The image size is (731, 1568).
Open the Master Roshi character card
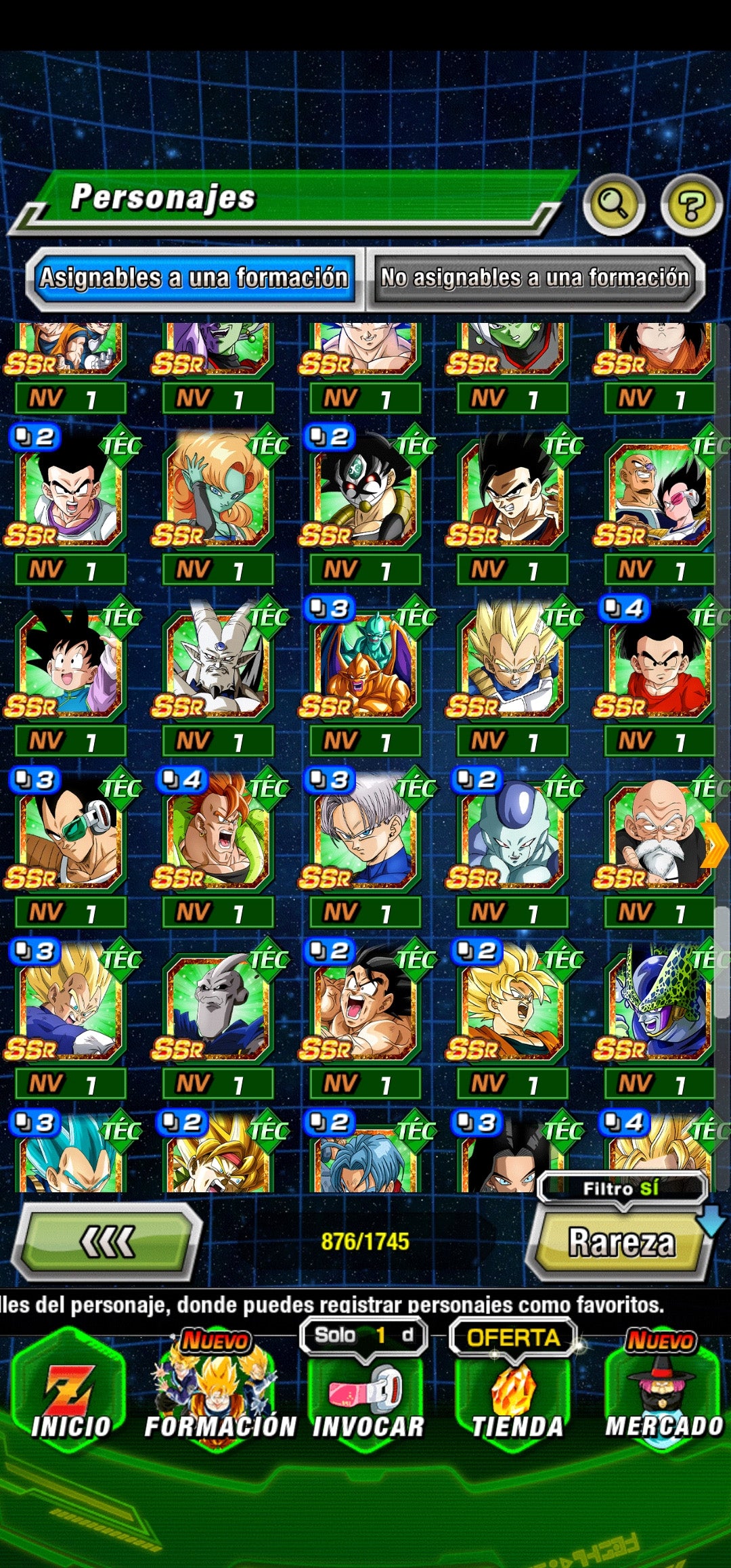[x=657, y=834]
